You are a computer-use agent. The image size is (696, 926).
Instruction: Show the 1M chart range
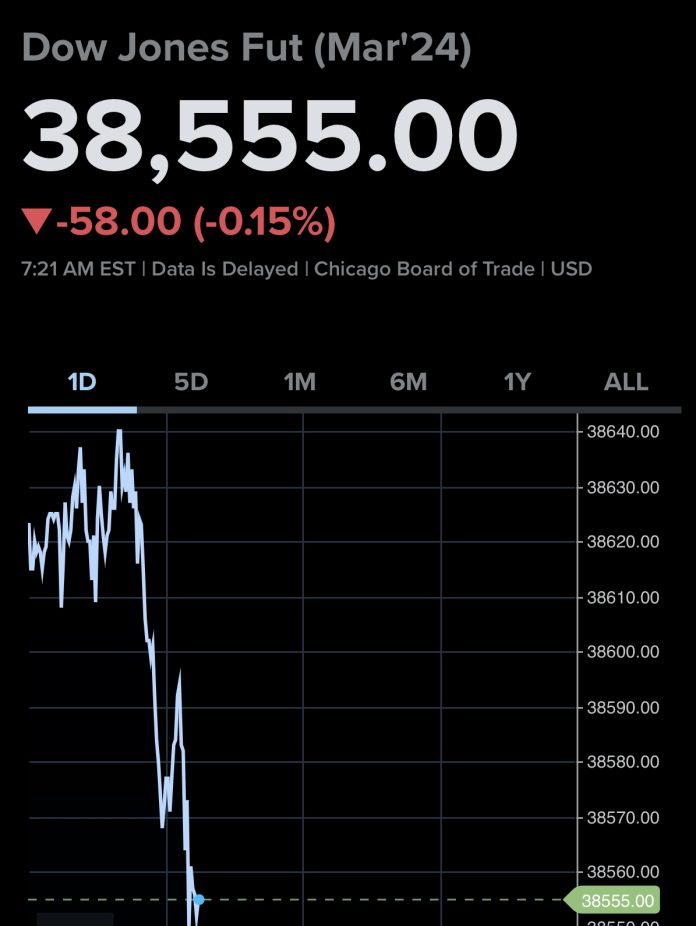point(299,382)
